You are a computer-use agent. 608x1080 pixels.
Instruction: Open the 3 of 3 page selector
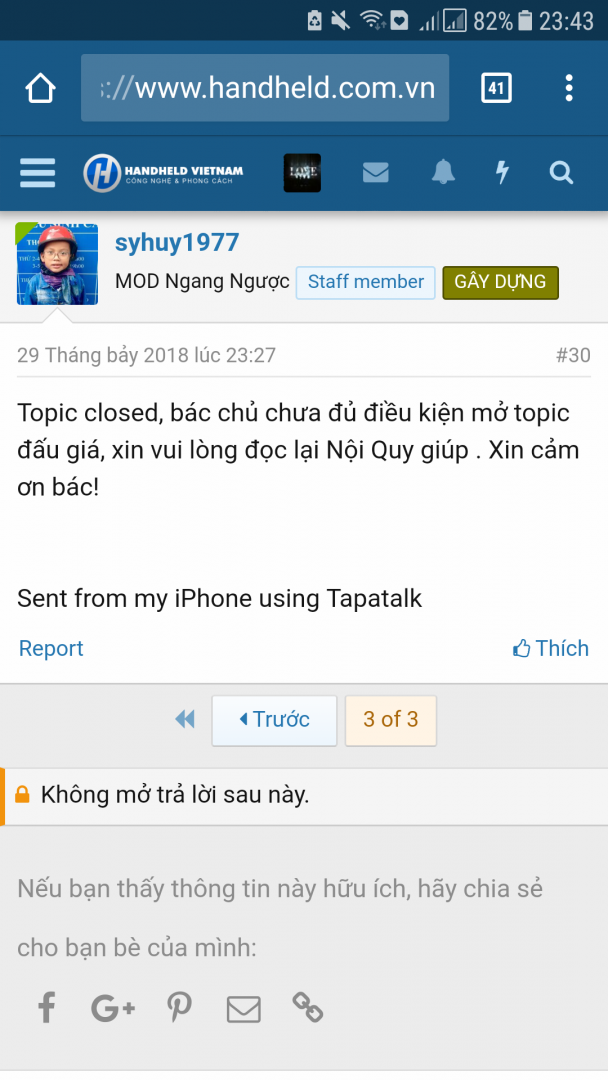(x=391, y=719)
